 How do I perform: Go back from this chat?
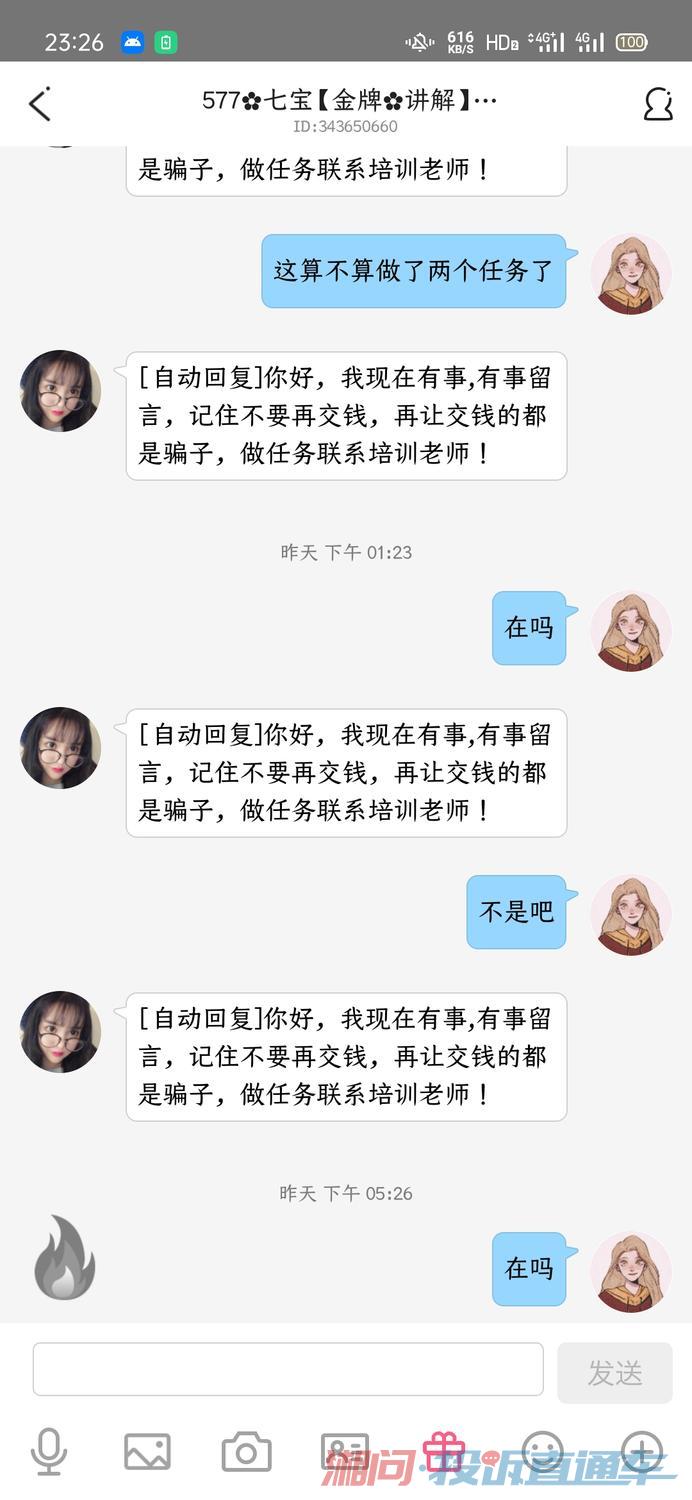(x=39, y=104)
